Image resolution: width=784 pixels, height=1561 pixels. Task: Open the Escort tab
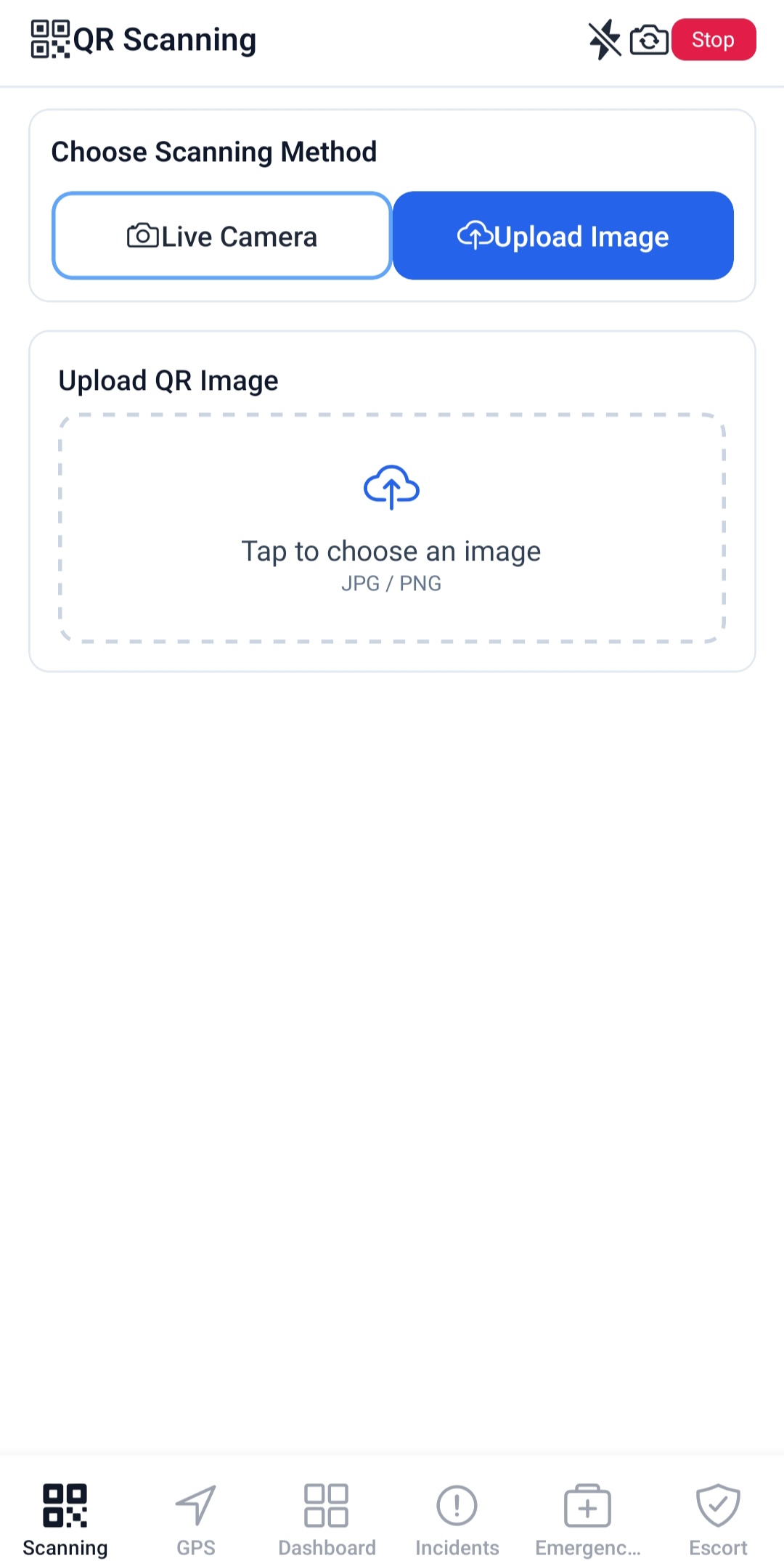coord(718,1519)
